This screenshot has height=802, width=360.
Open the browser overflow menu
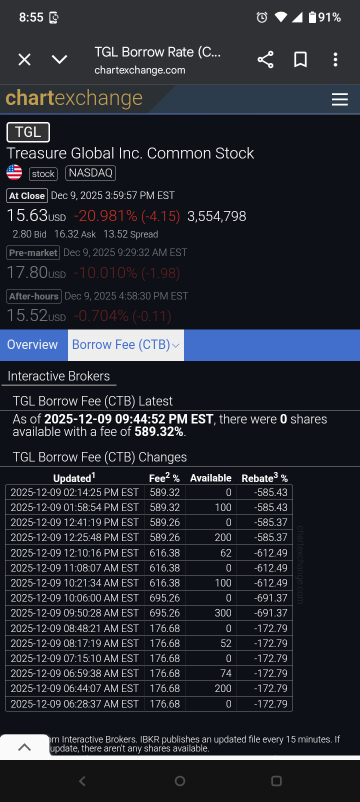coord(335,60)
